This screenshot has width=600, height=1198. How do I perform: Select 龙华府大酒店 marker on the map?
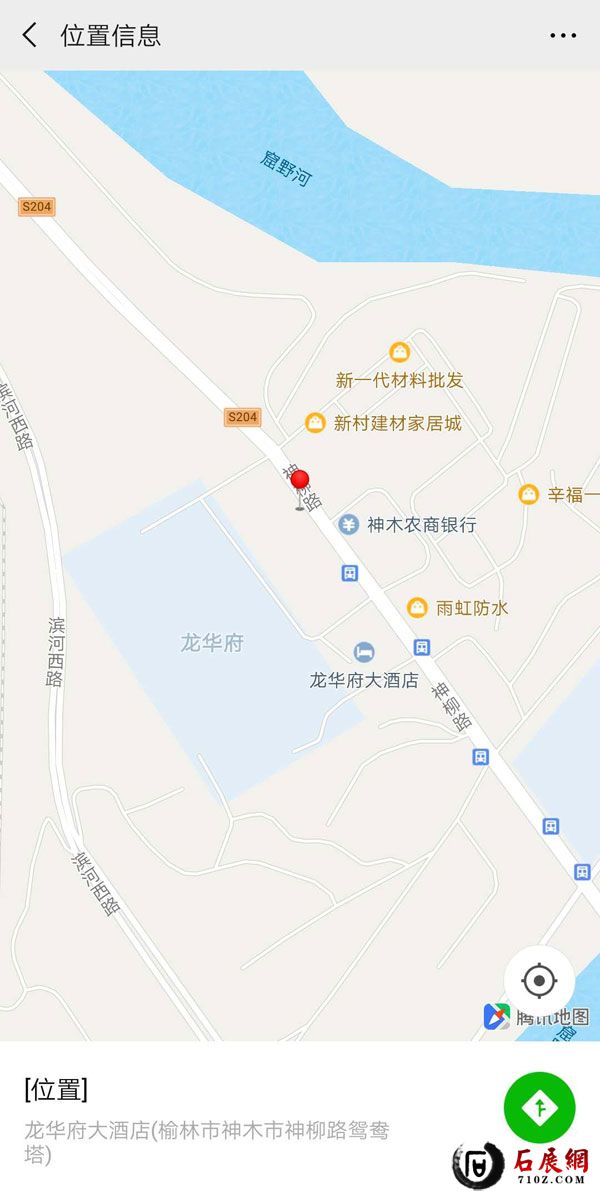(365, 651)
